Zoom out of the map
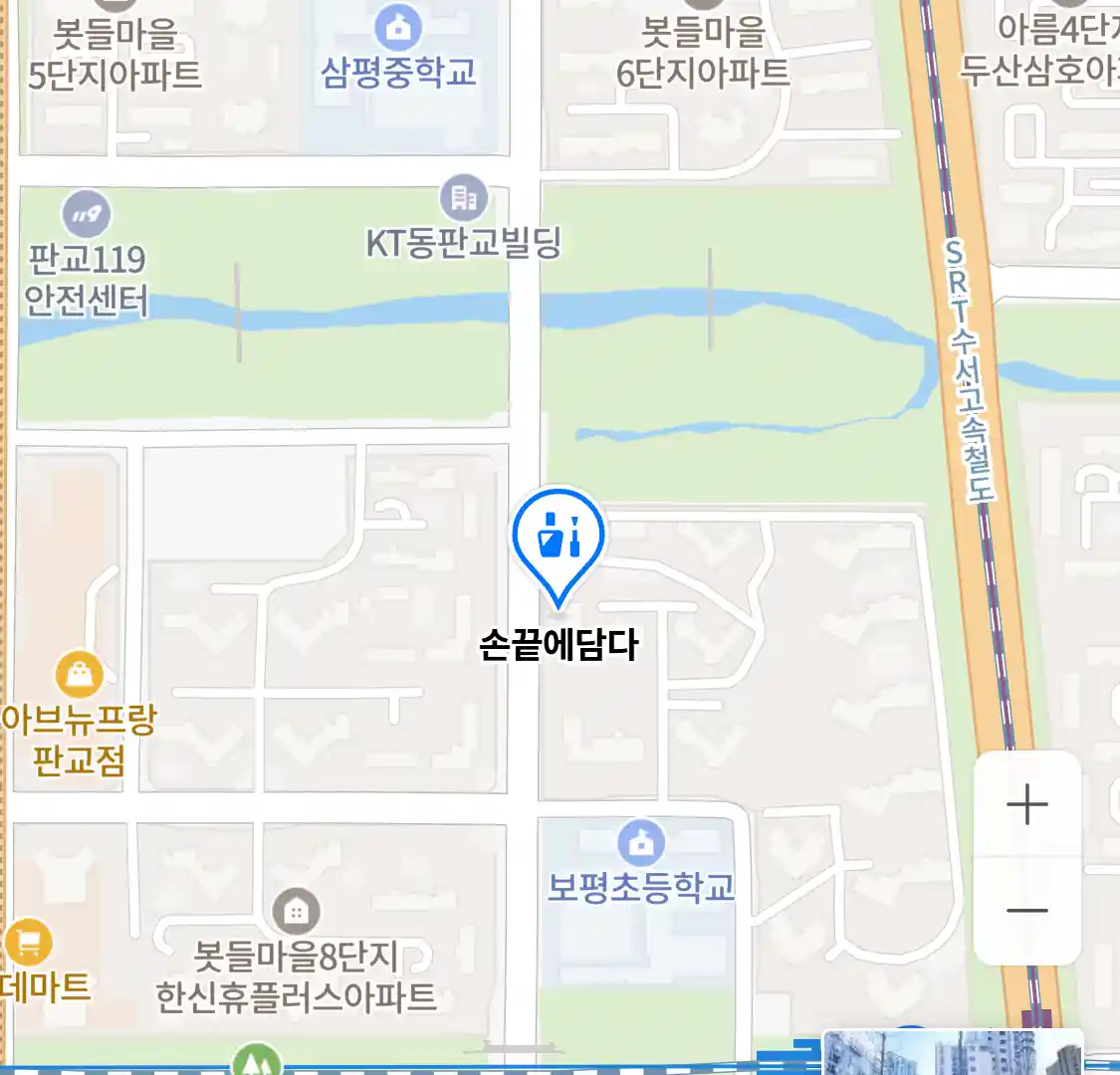 1026,910
